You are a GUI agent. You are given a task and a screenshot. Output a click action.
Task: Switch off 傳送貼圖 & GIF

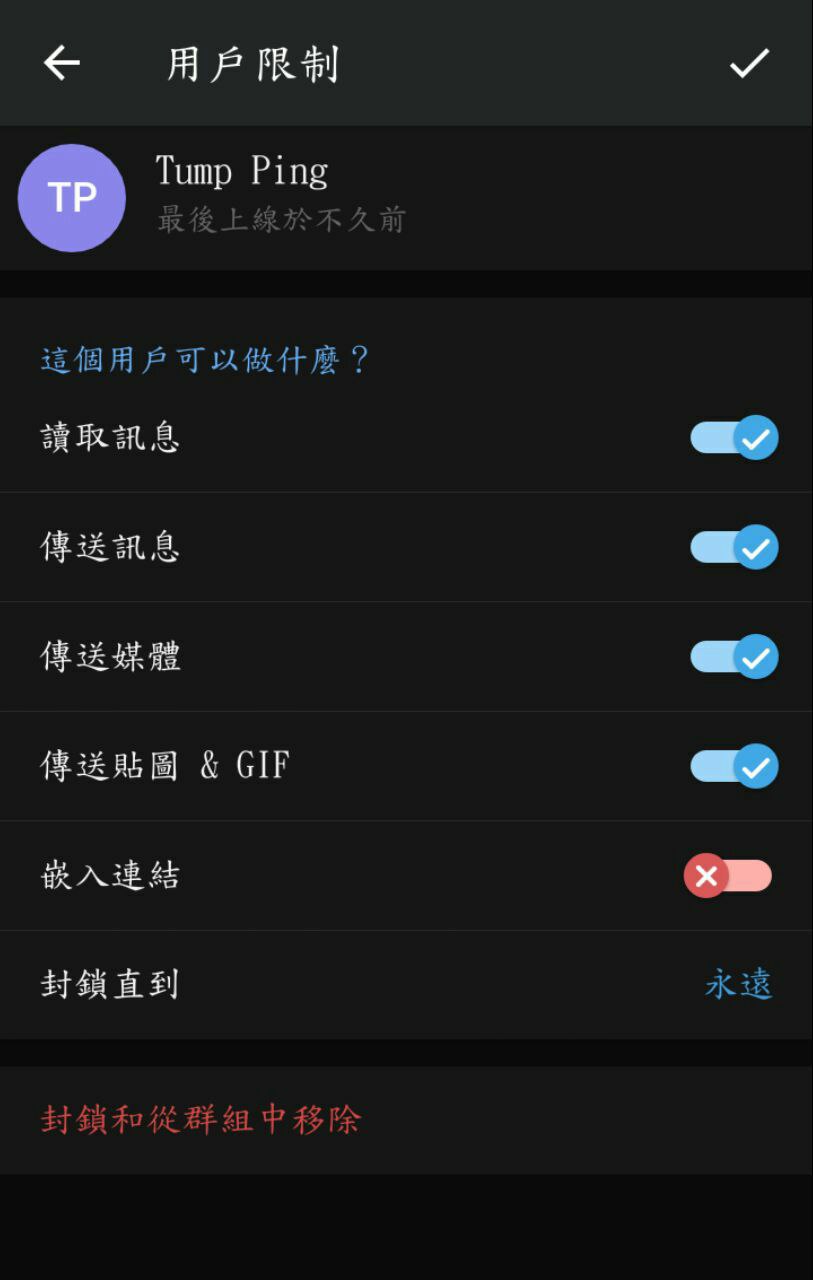coord(734,766)
